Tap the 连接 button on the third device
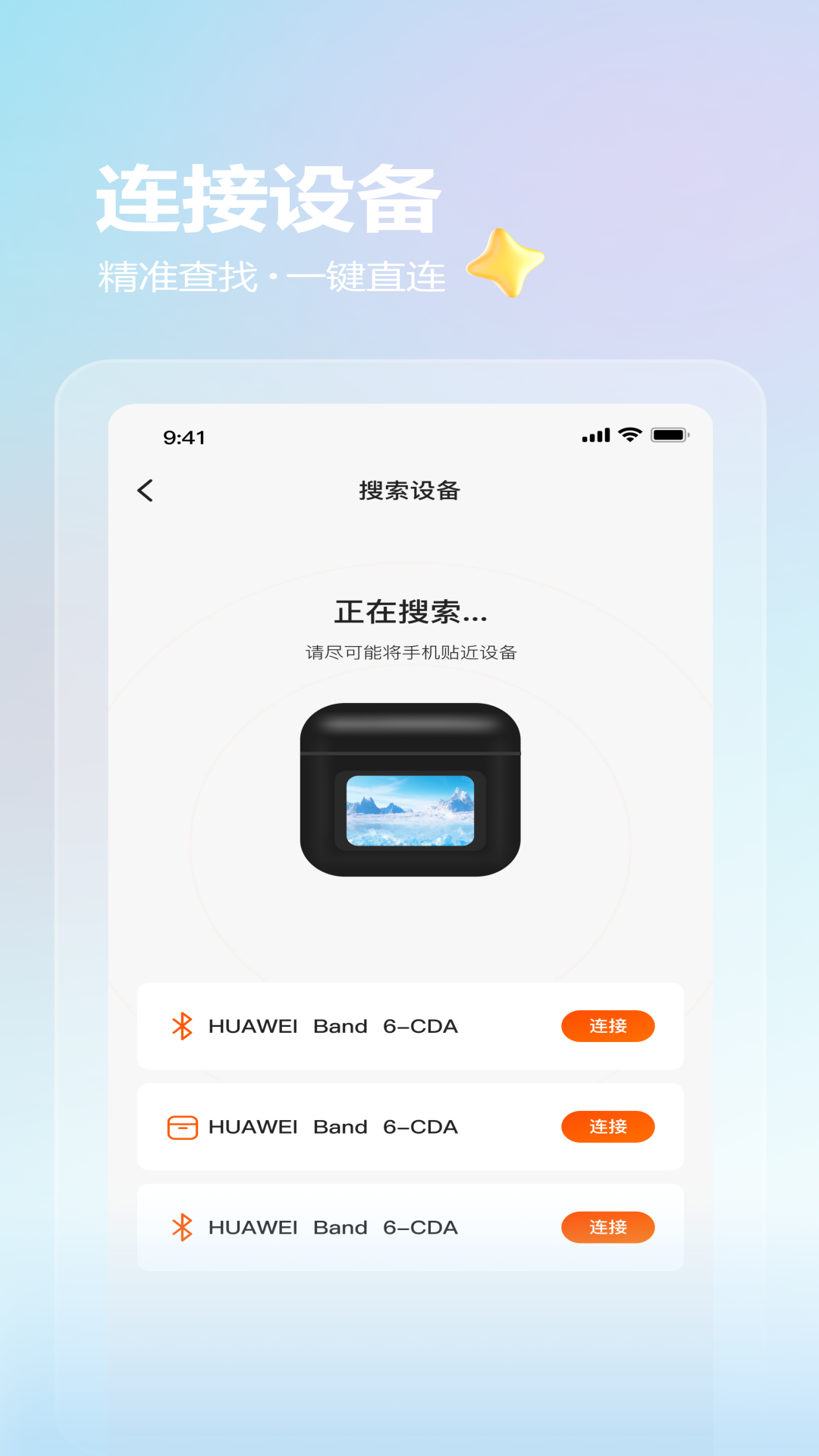Screen dimensions: 819x1456 (608, 1228)
